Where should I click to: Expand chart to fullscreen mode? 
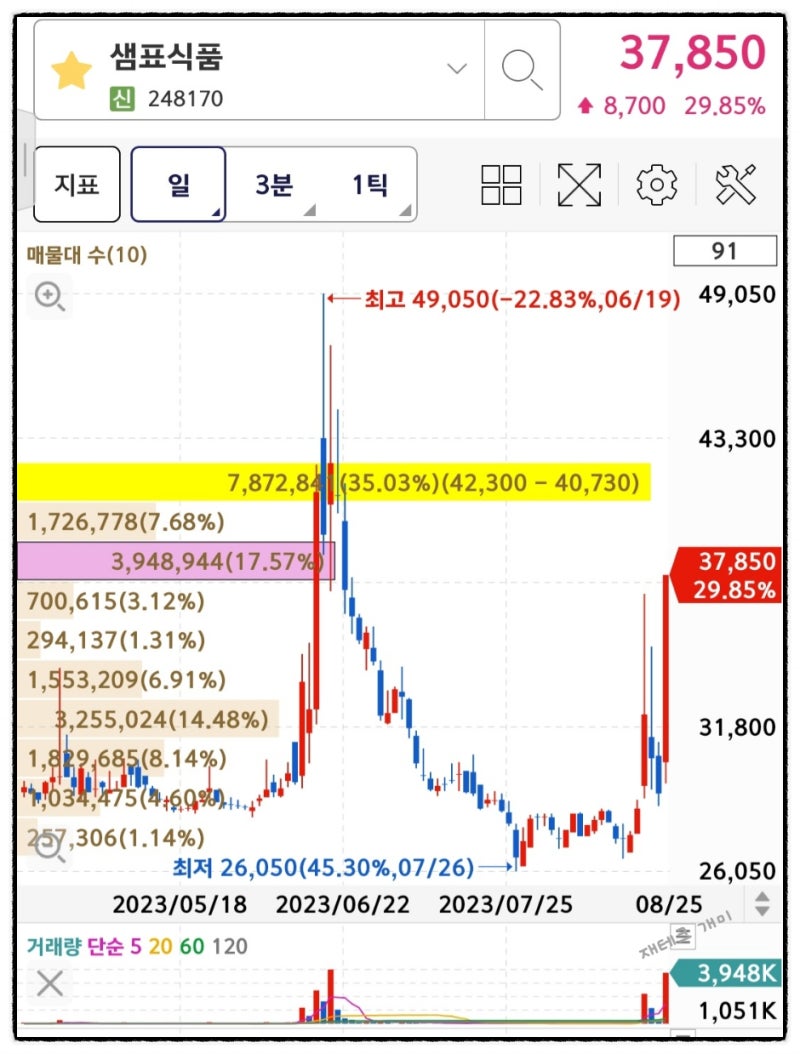[x=577, y=185]
